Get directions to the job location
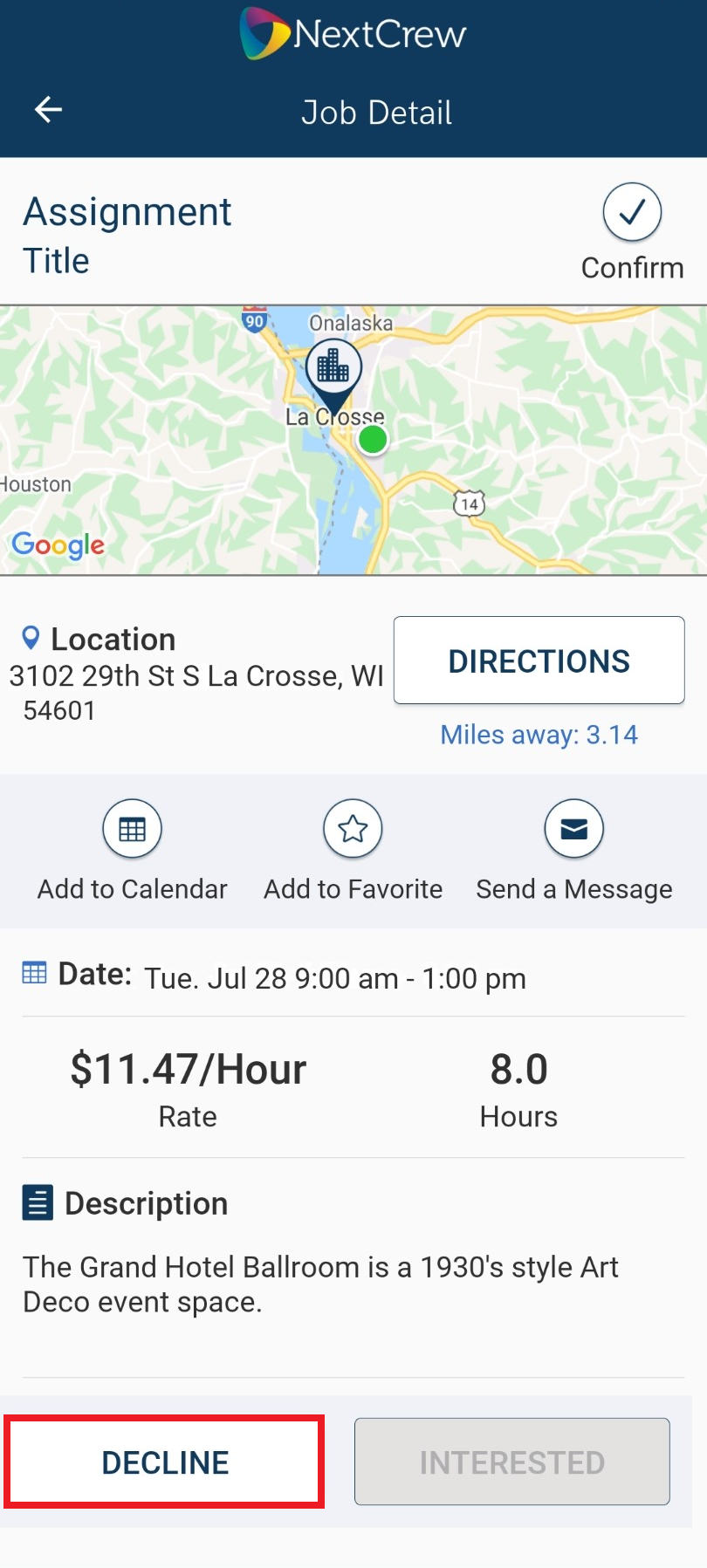This screenshot has width=707, height=1568. [539, 661]
